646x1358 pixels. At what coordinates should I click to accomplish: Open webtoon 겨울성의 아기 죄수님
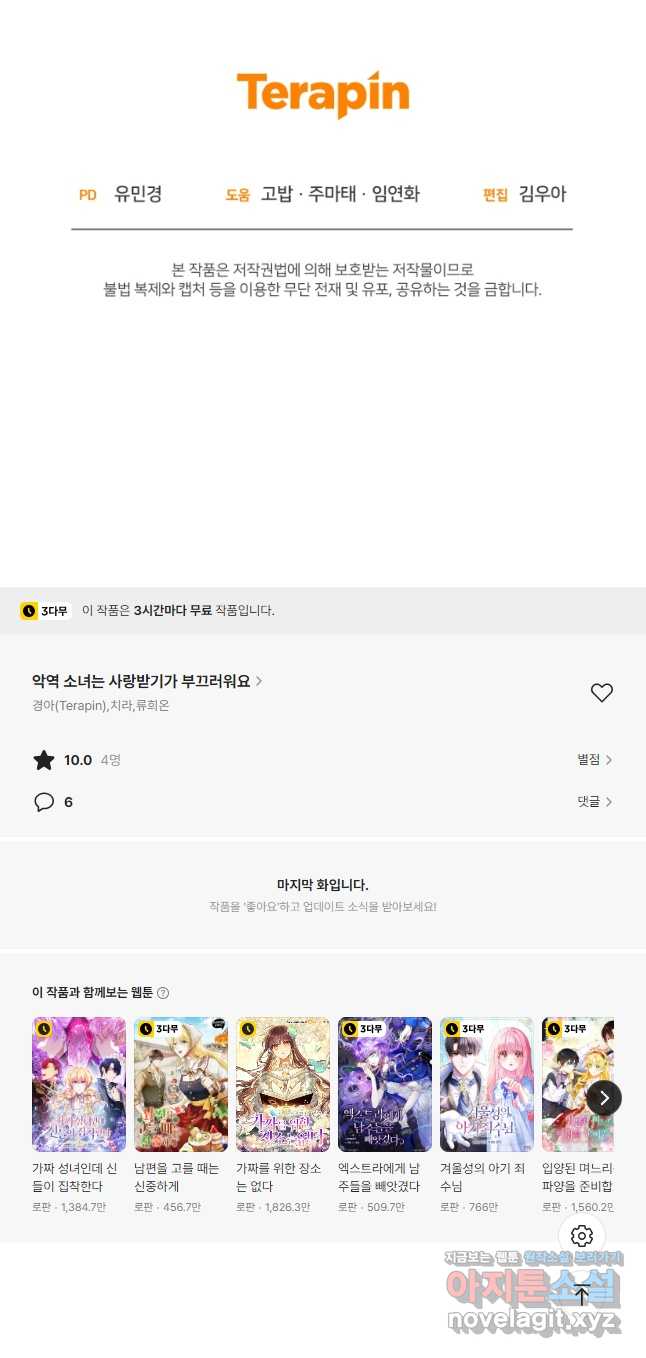click(x=487, y=1085)
